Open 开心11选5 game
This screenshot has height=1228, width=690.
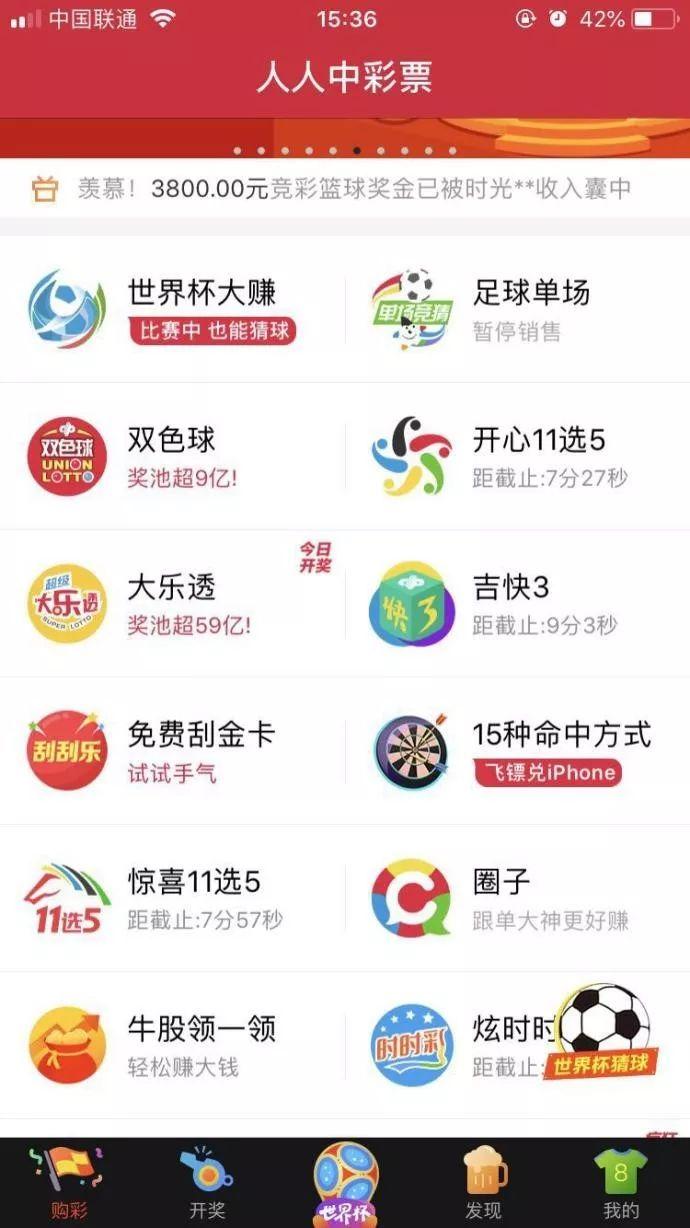(x=517, y=456)
